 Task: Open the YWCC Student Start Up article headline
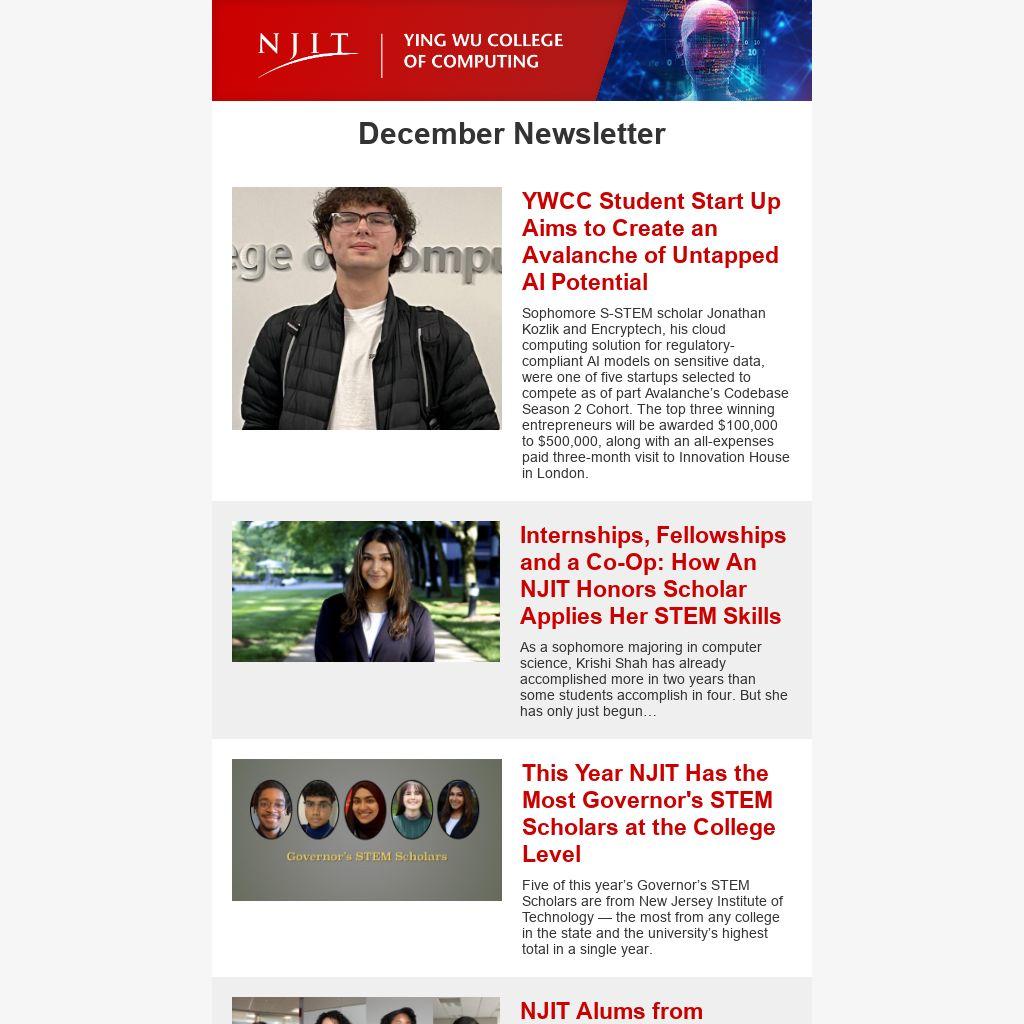tap(650, 241)
